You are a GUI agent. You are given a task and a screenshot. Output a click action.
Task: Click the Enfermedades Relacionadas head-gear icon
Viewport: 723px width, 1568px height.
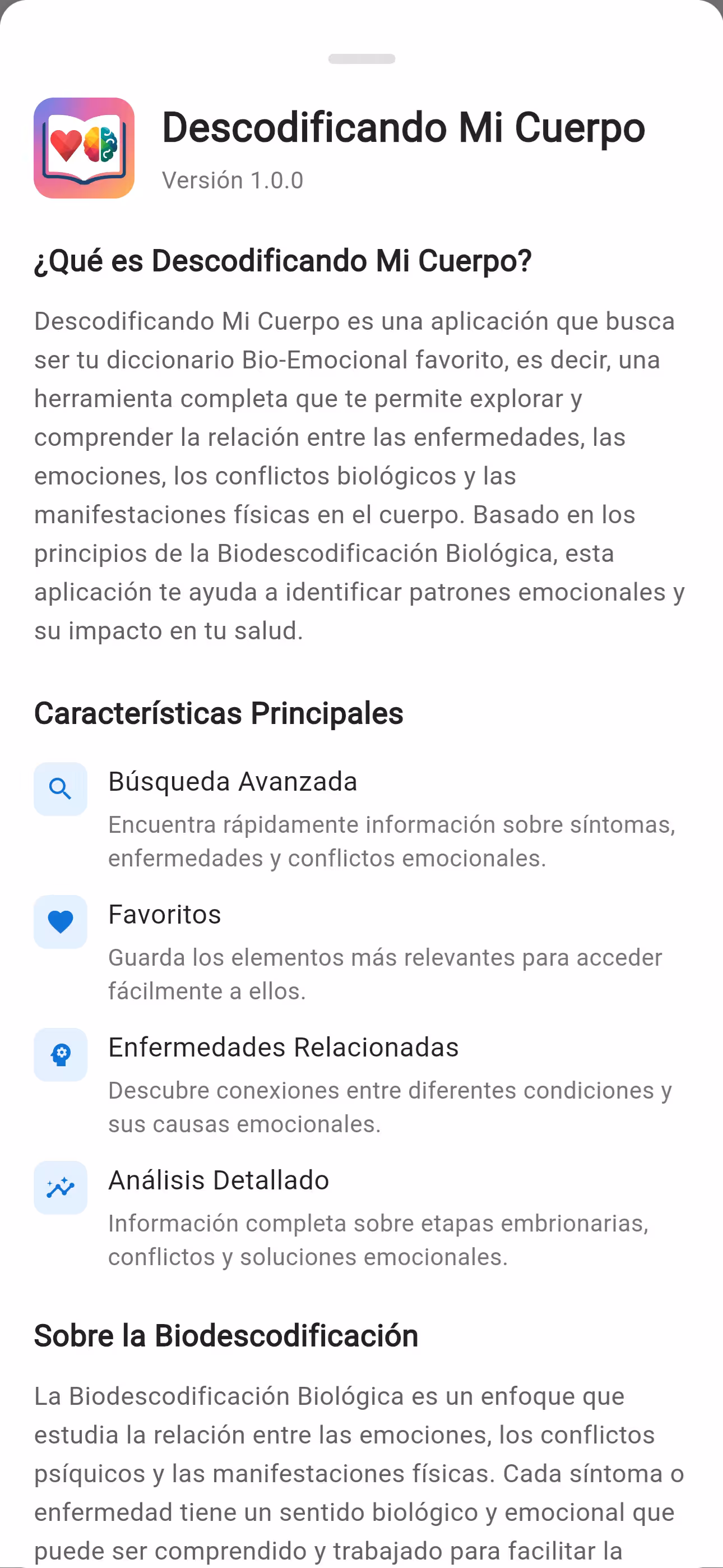(59, 1055)
